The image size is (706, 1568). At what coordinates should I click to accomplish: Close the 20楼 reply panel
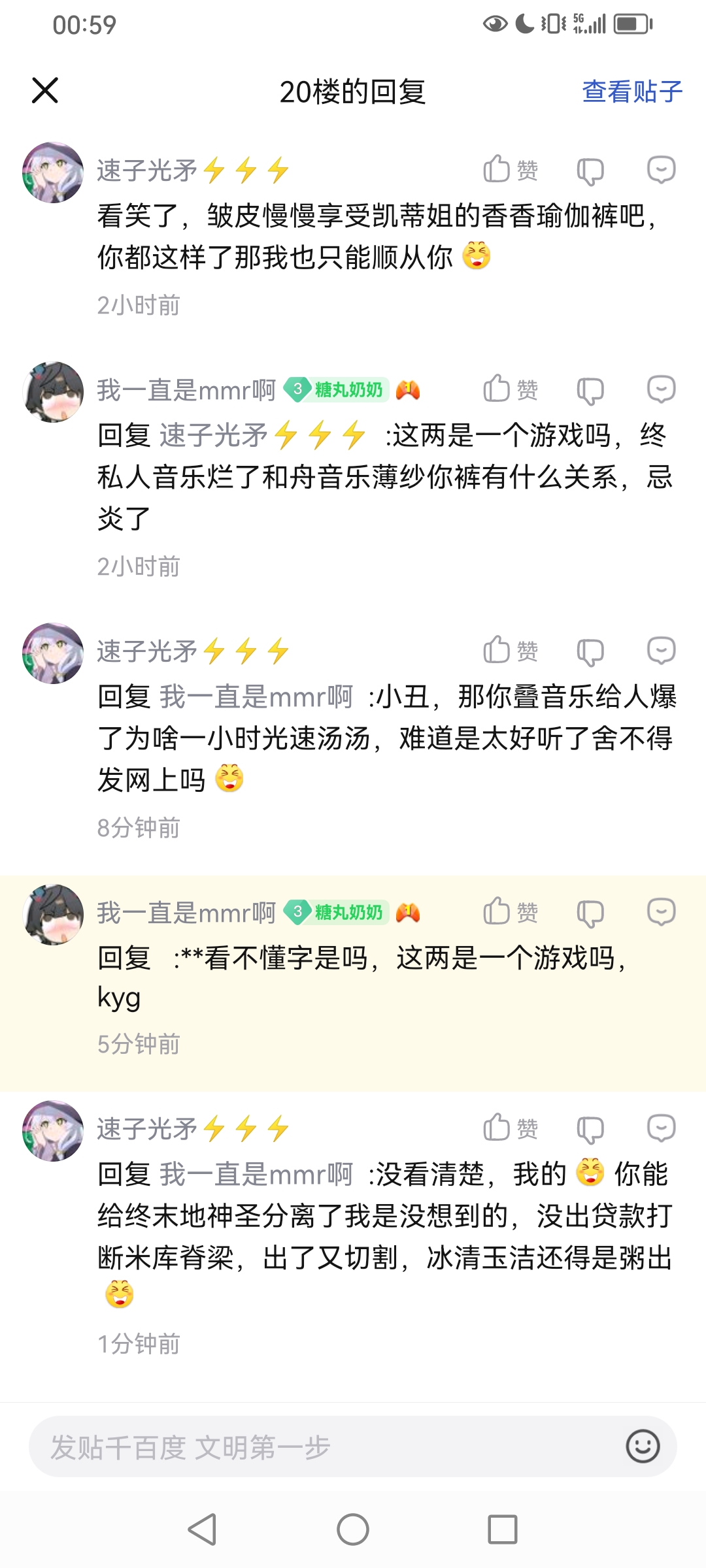click(x=45, y=90)
